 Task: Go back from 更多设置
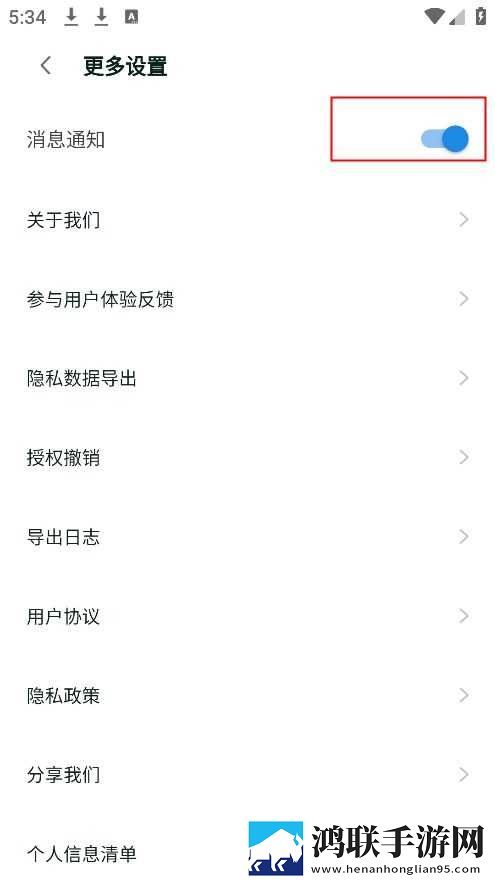coord(46,66)
